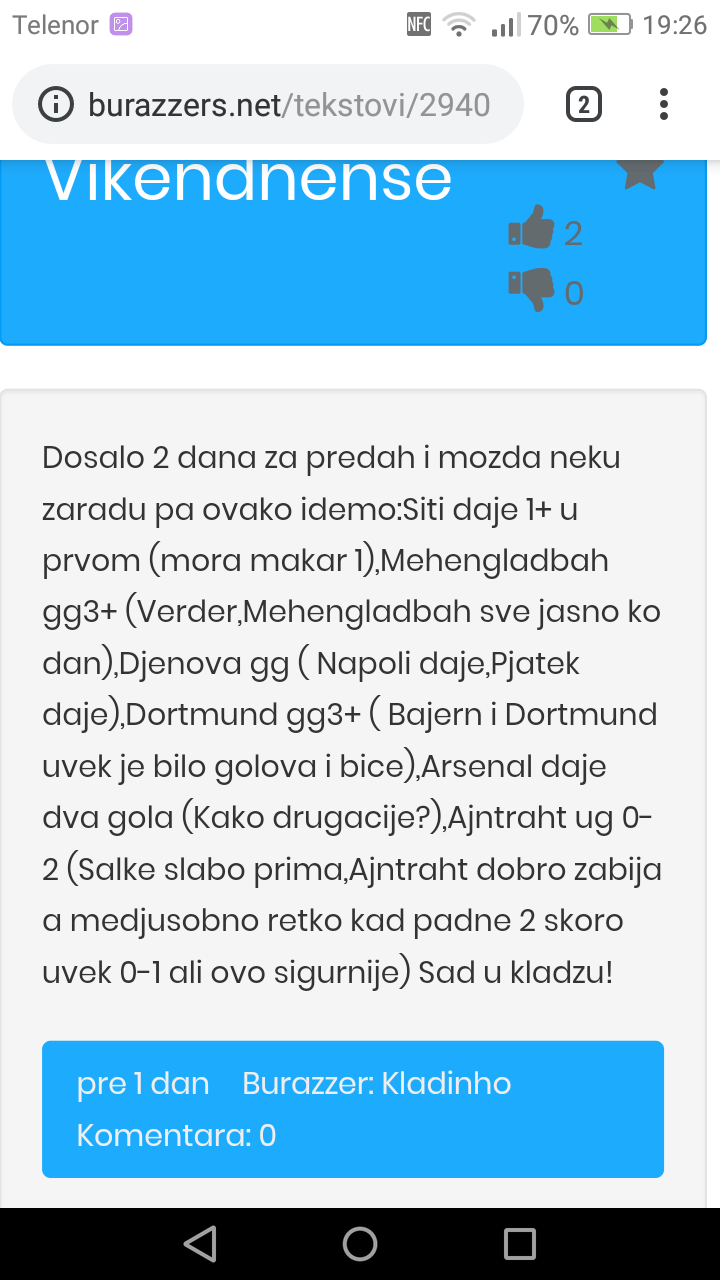Screen dimensions: 720x1280
Task: Mark the post as favorite with the star
Action: (640, 171)
